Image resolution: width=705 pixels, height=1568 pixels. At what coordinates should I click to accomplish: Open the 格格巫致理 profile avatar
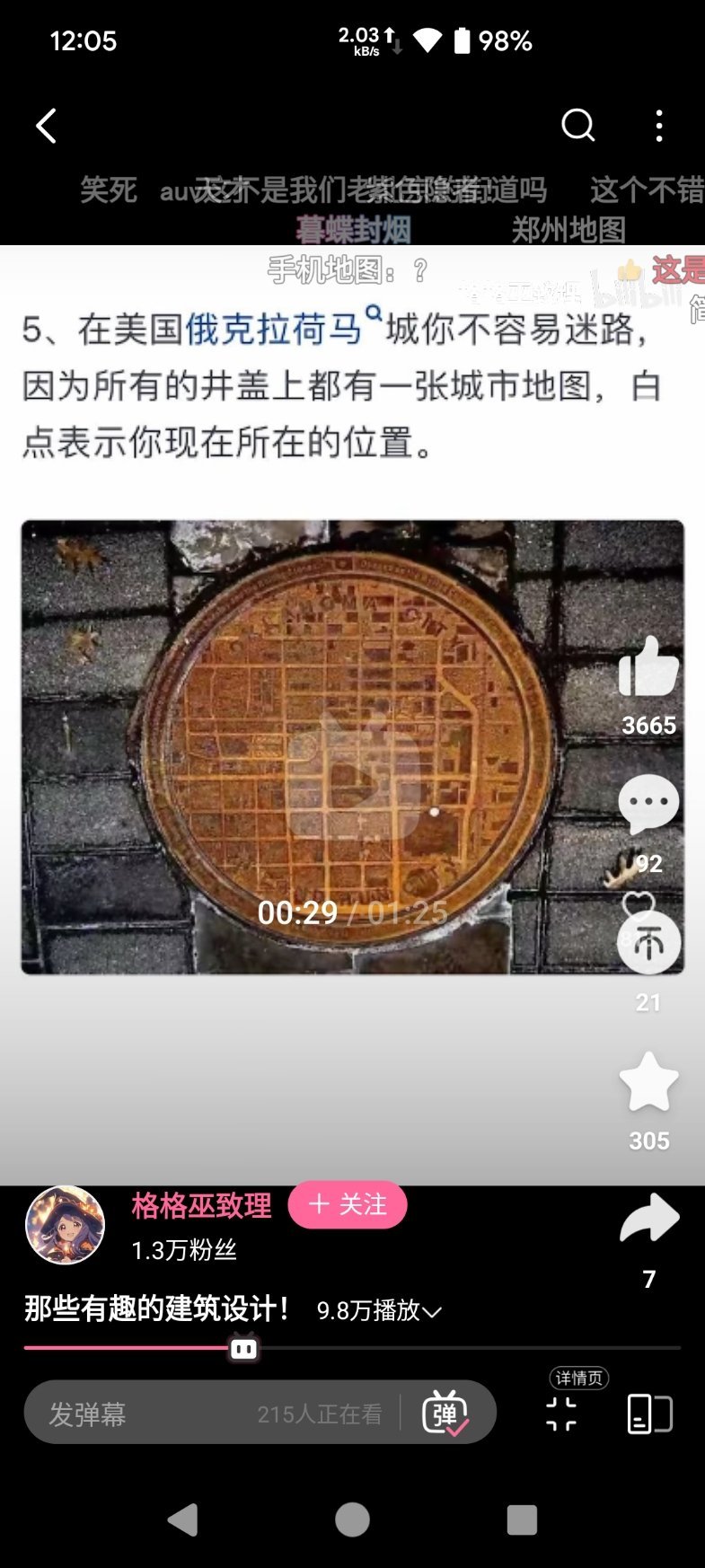(65, 1225)
